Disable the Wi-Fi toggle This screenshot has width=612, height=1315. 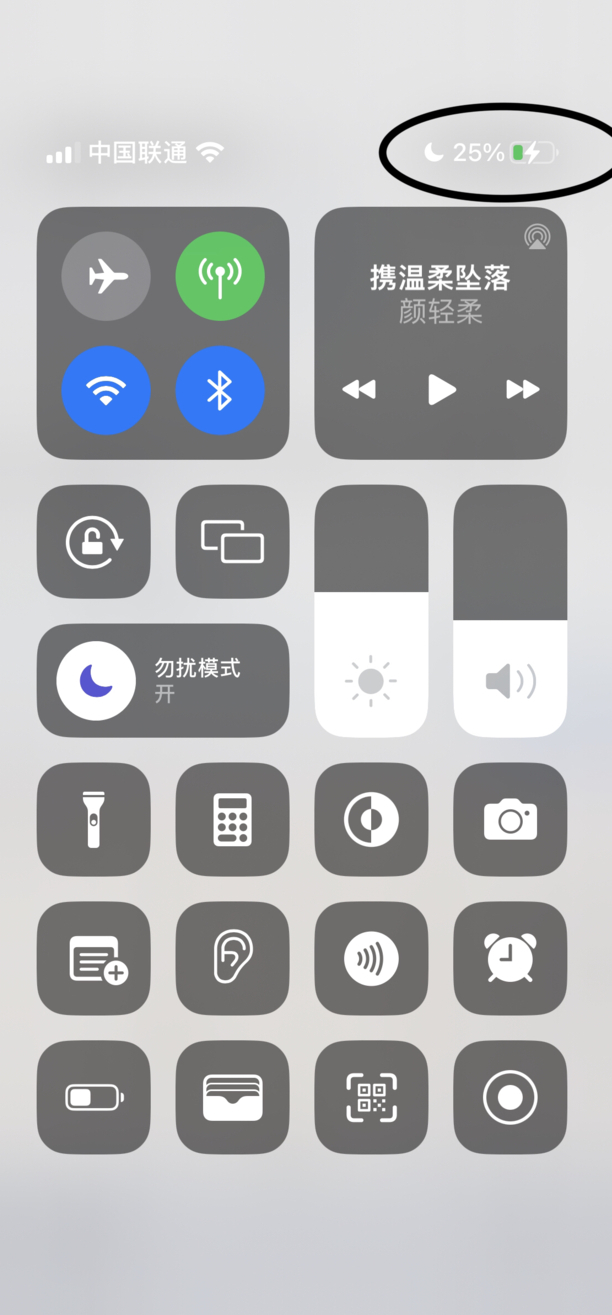[106, 390]
